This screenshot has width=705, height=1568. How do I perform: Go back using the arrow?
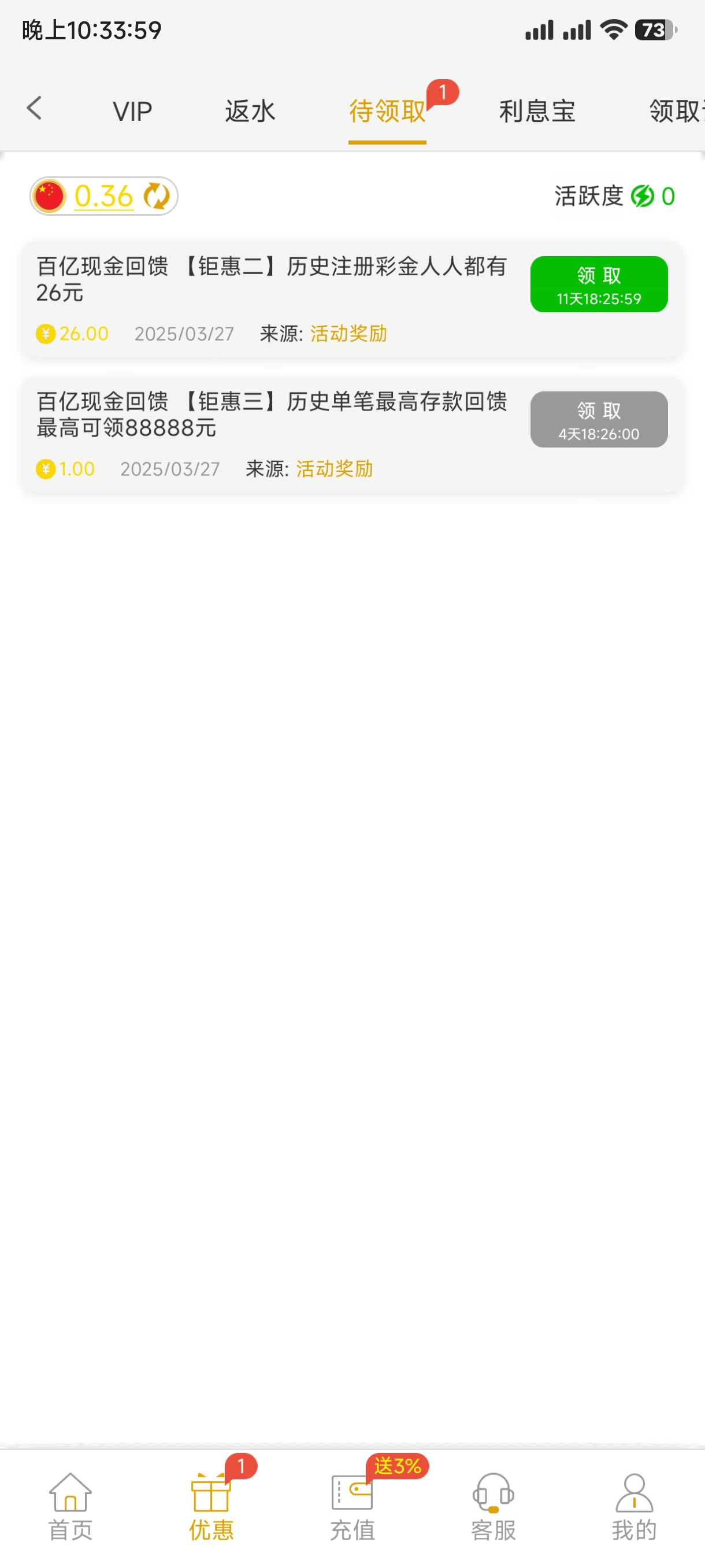pyautogui.click(x=35, y=109)
